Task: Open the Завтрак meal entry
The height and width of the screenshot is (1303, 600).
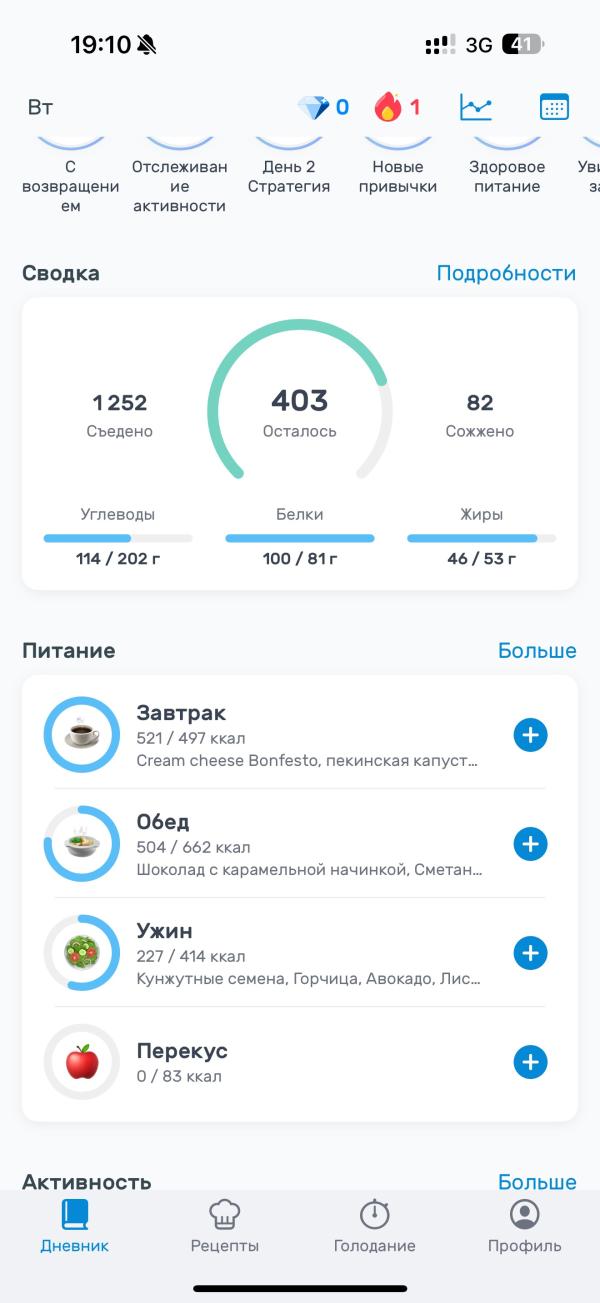Action: point(300,736)
